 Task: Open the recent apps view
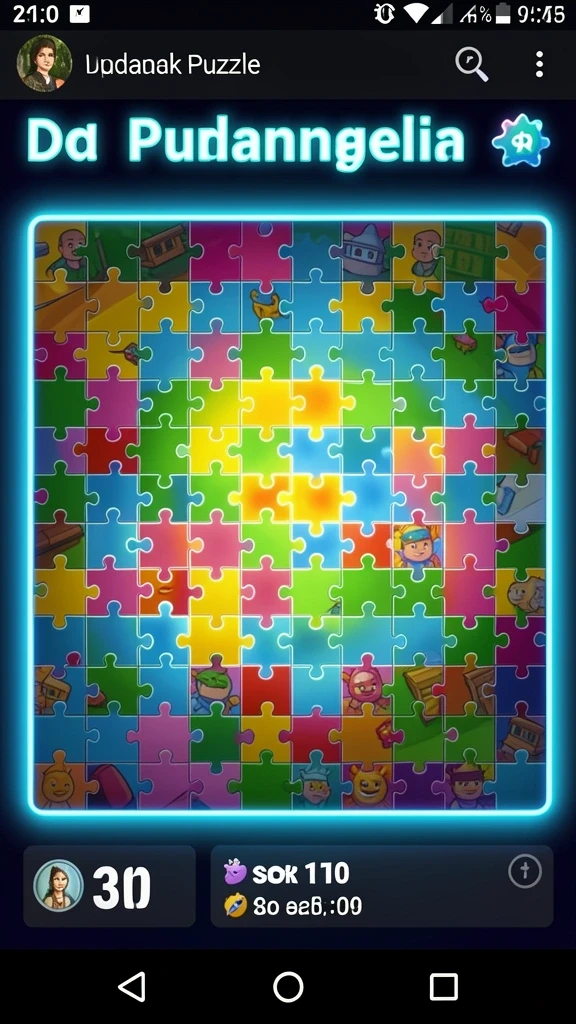(443, 987)
